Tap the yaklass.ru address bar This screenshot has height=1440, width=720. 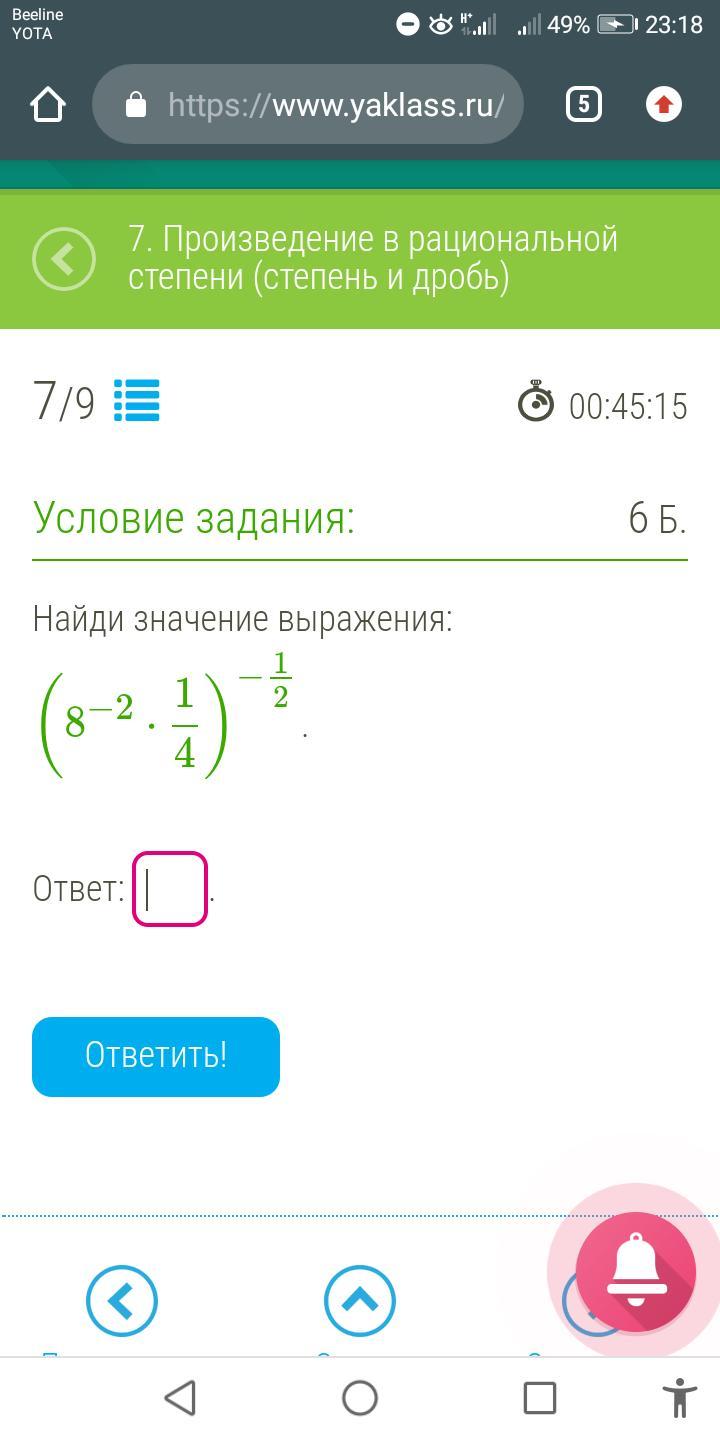[308, 105]
